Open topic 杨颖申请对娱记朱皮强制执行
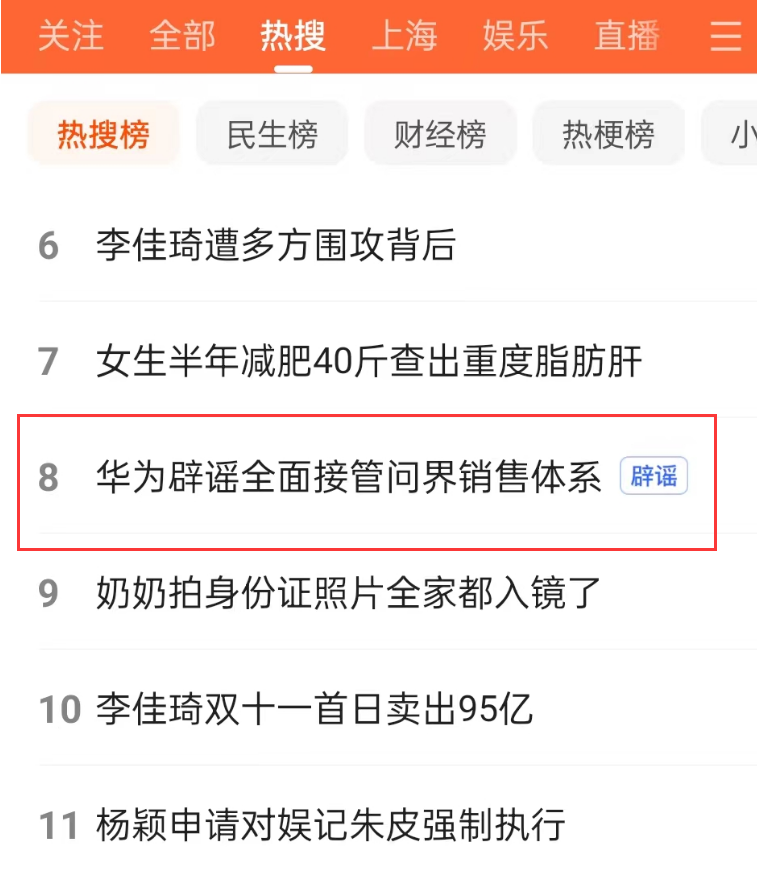757x877 pixels. click(x=330, y=826)
